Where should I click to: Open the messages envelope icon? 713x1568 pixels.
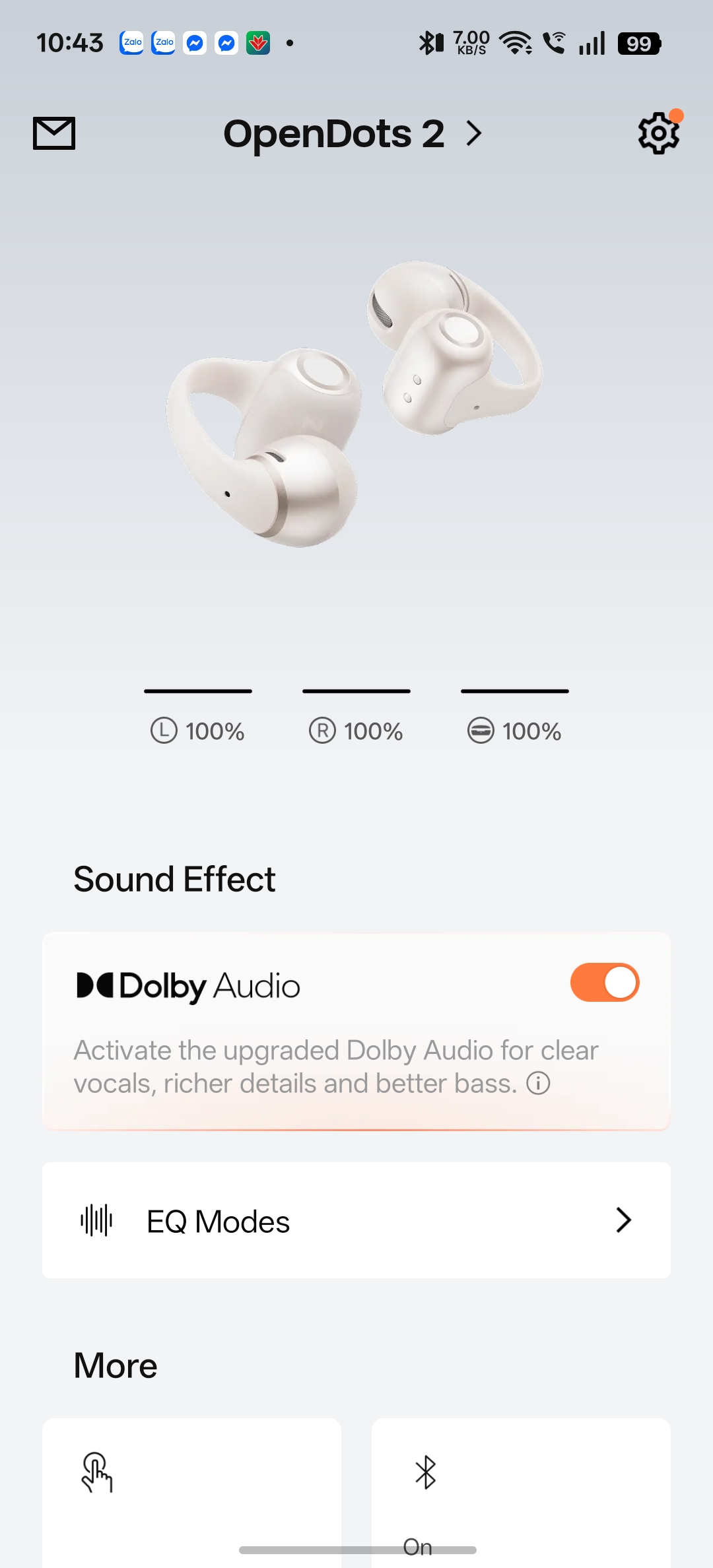pos(54,133)
